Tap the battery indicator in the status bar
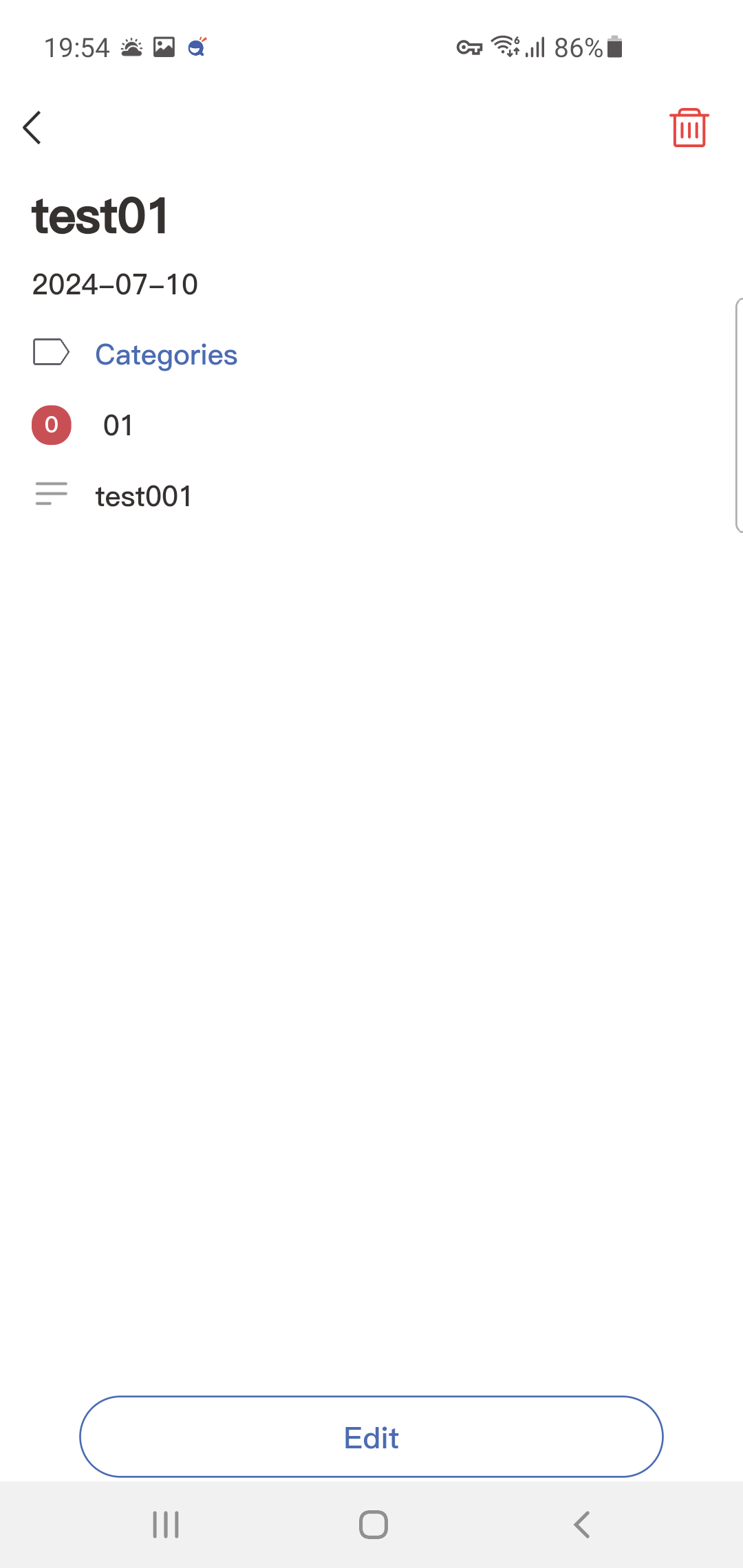 point(614,47)
